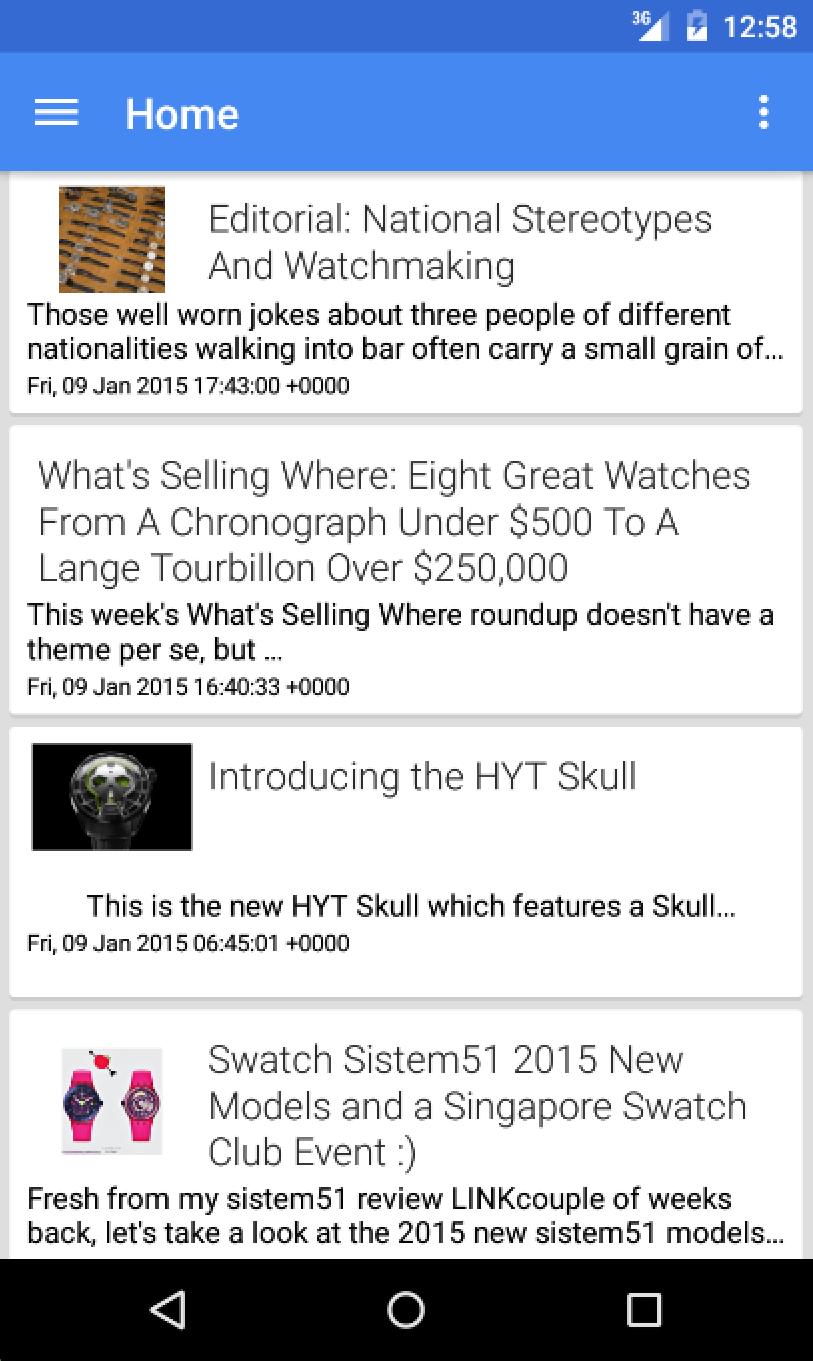Tap the system home button
Image resolution: width=813 pixels, height=1361 pixels.
[x=406, y=1309]
